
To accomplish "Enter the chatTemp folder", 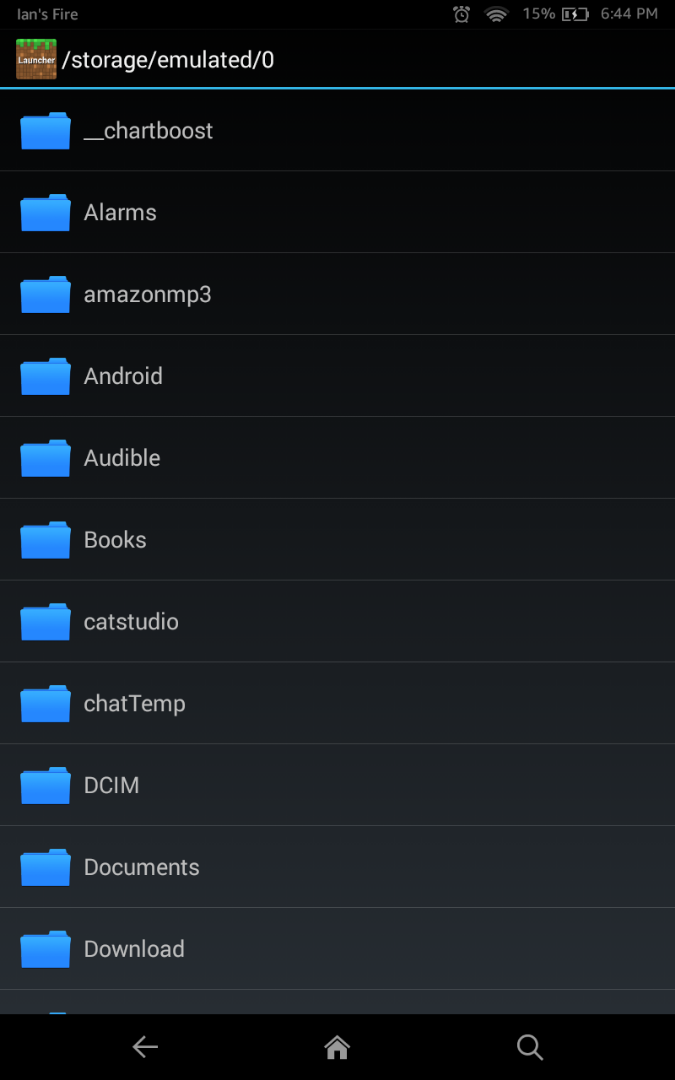I will tap(134, 705).
